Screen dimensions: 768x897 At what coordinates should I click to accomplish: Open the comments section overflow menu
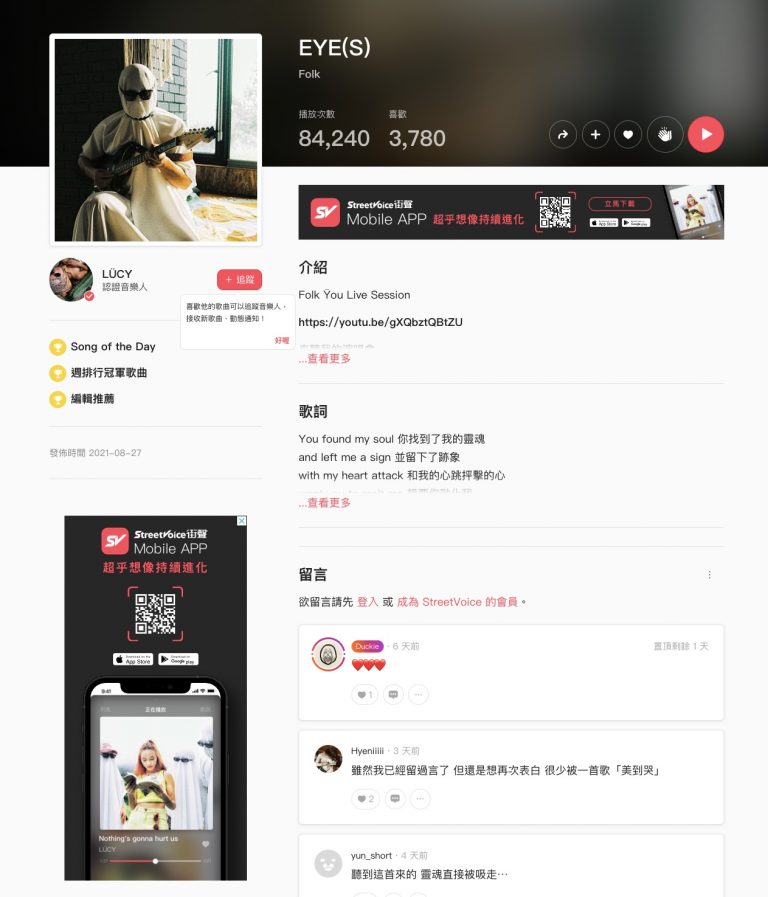tap(709, 575)
